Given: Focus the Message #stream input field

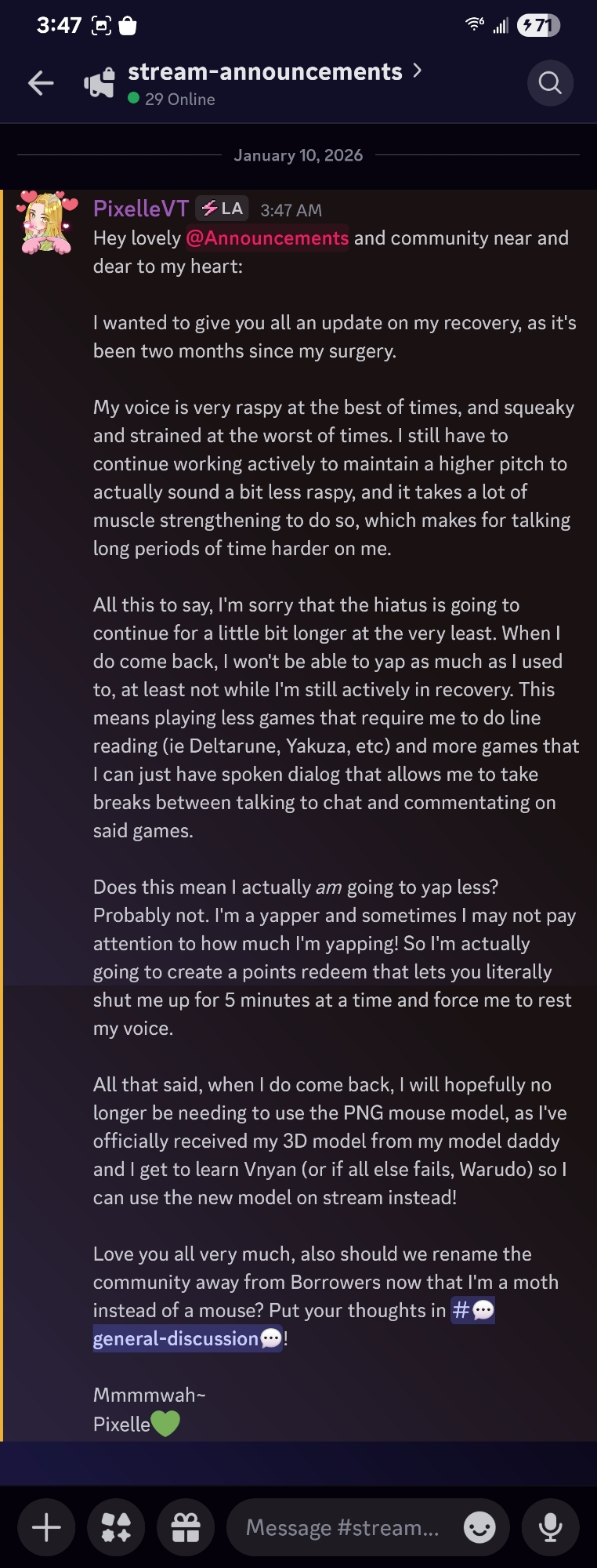Looking at the screenshot, I should click(342, 1527).
